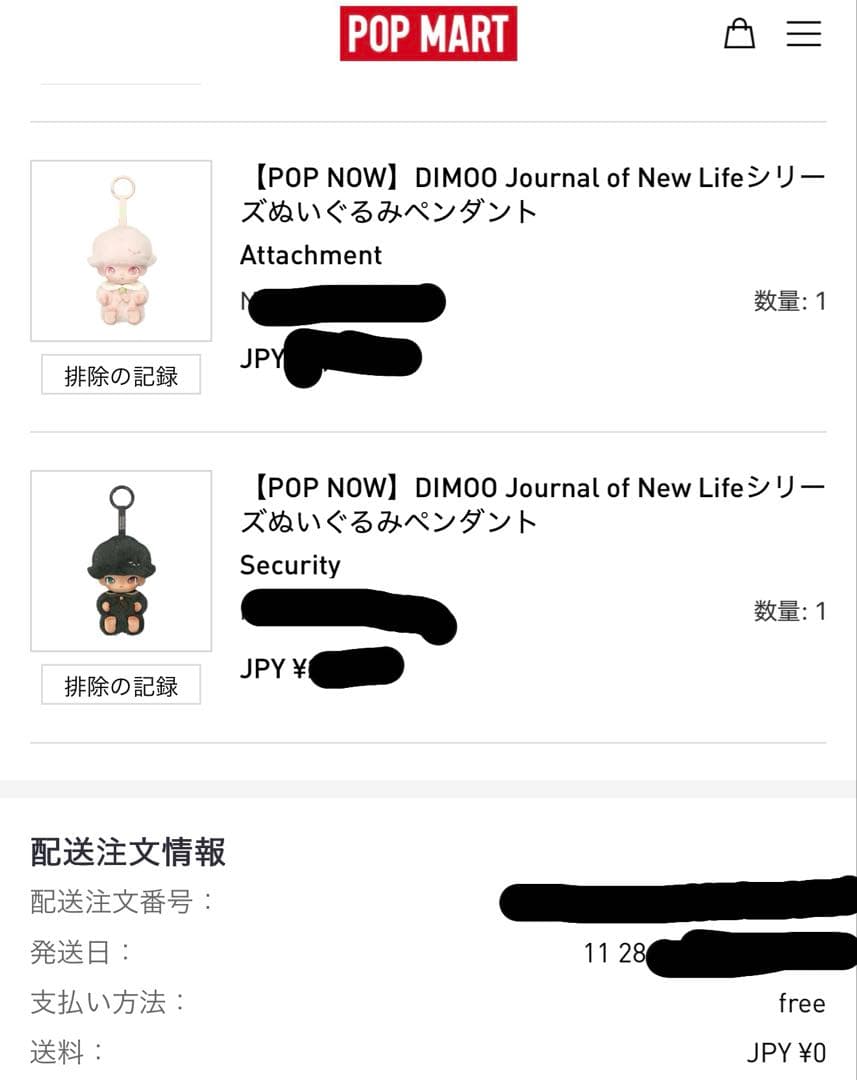Select the Security plush product thumbnail
This screenshot has width=857, height=1080.
[x=120, y=560]
